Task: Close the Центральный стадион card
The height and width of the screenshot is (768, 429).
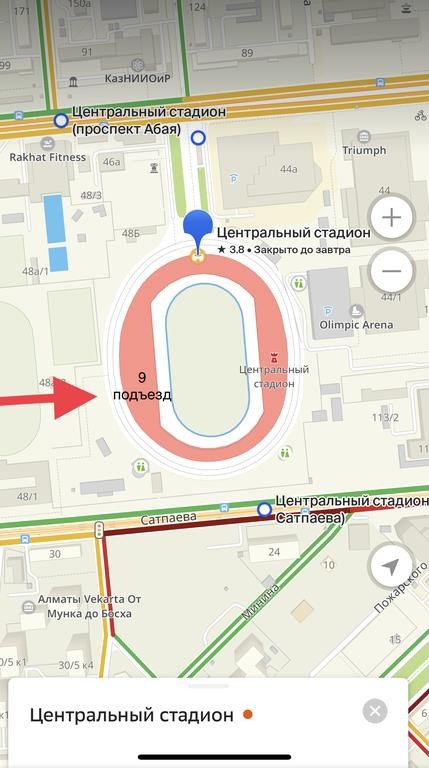Action: (x=375, y=711)
